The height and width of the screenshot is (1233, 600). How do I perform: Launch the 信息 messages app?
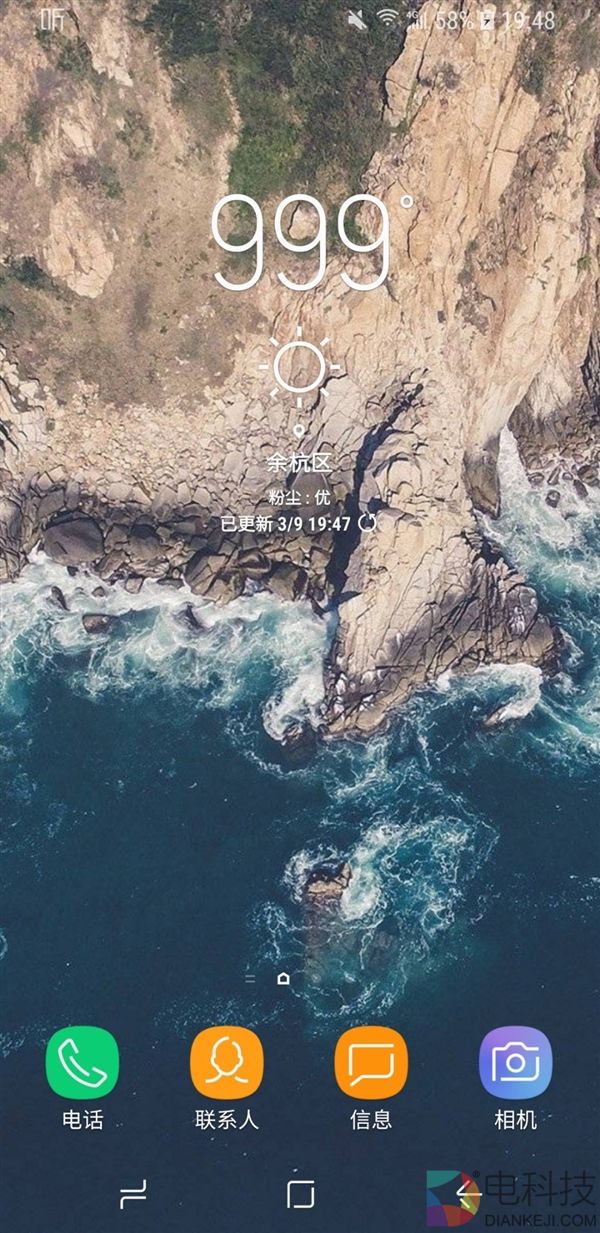tap(371, 1062)
